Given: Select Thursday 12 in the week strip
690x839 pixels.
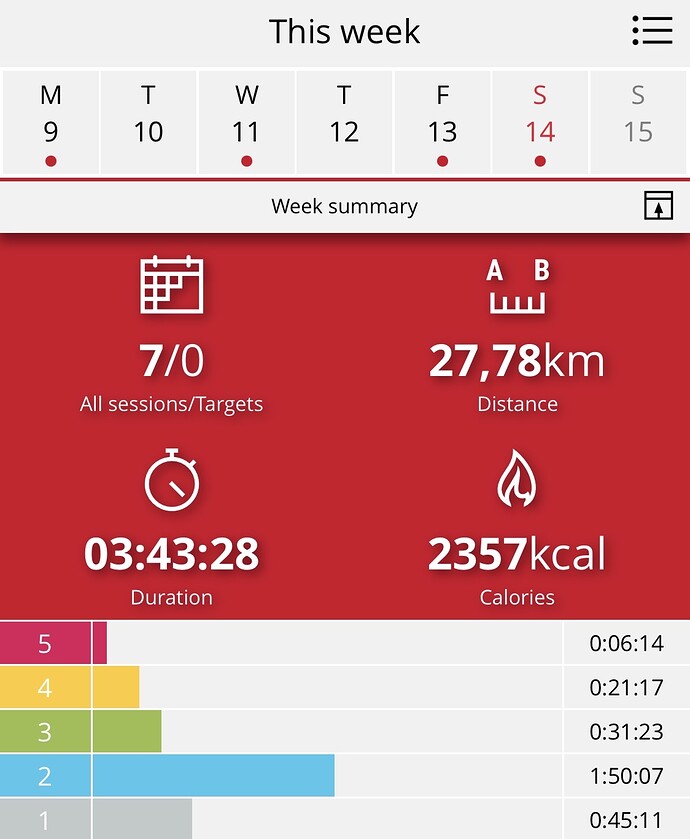Looking at the screenshot, I should tap(344, 122).
